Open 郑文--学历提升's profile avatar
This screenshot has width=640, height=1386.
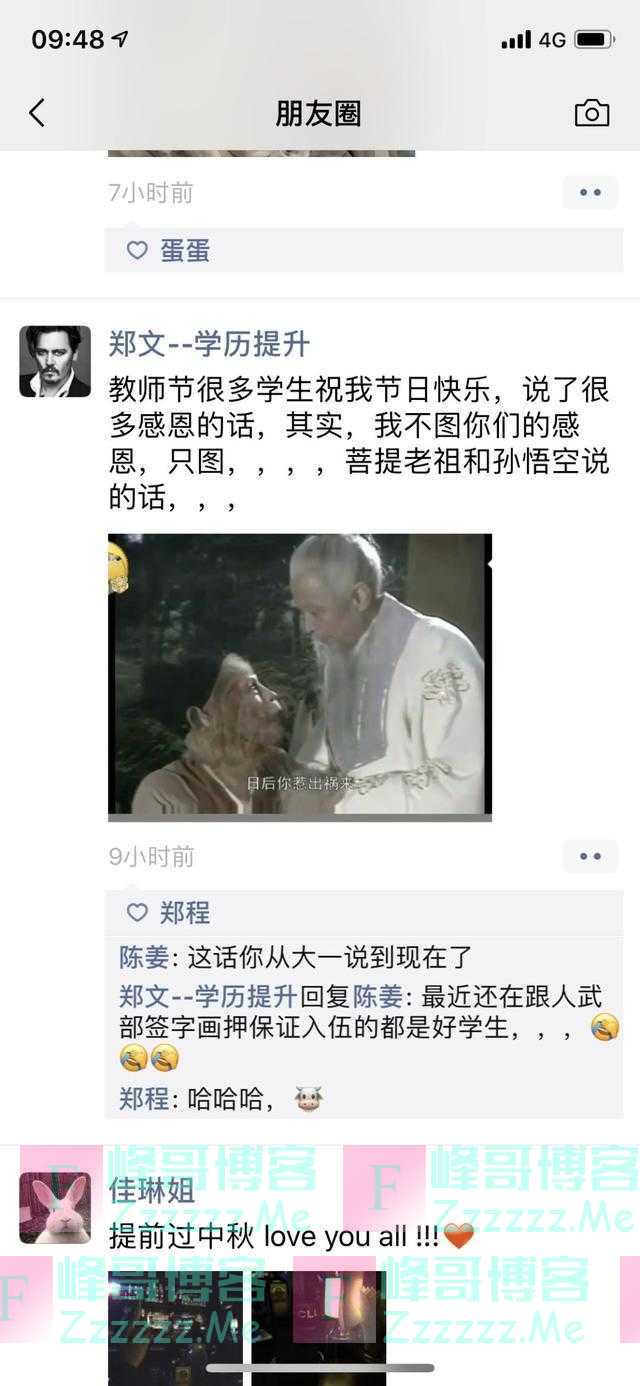tap(55, 361)
